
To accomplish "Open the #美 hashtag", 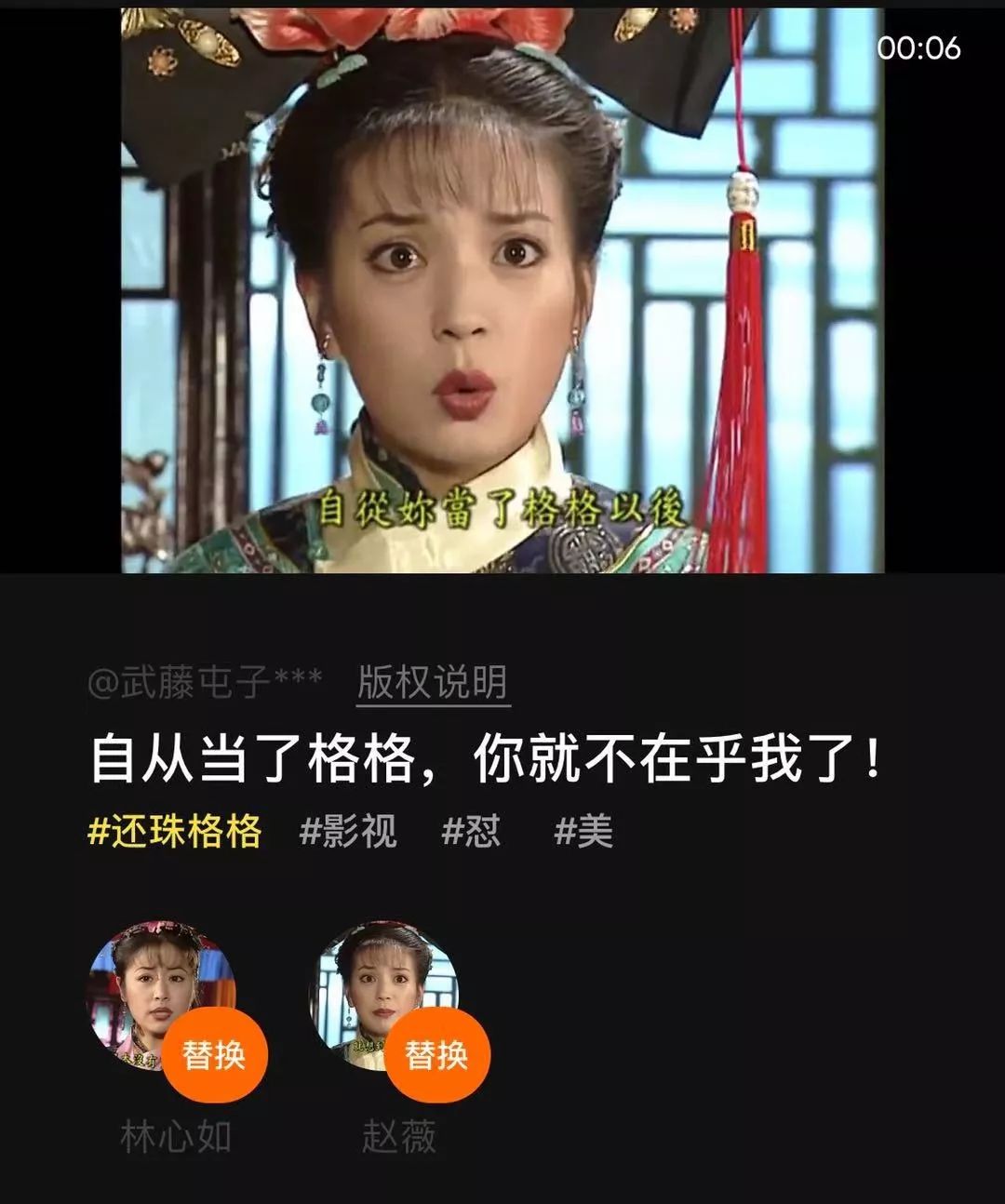I will [x=583, y=831].
